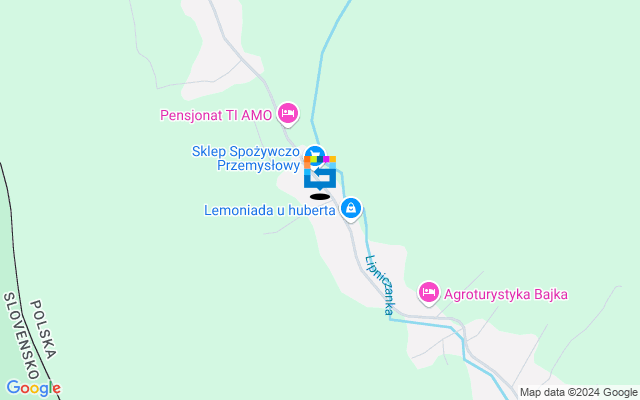The width and height of the screenshot is (640, 400).
Task: Open the Agroturystyka Bajka lodging marker
Action: pos(428,293)
